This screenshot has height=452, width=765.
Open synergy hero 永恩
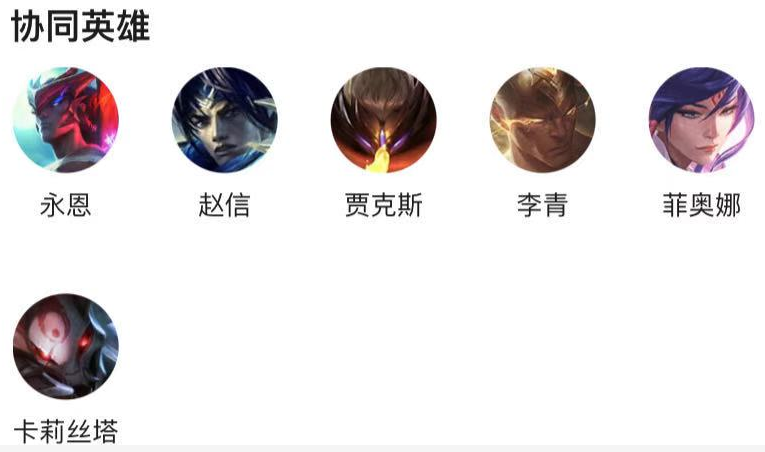66,120
